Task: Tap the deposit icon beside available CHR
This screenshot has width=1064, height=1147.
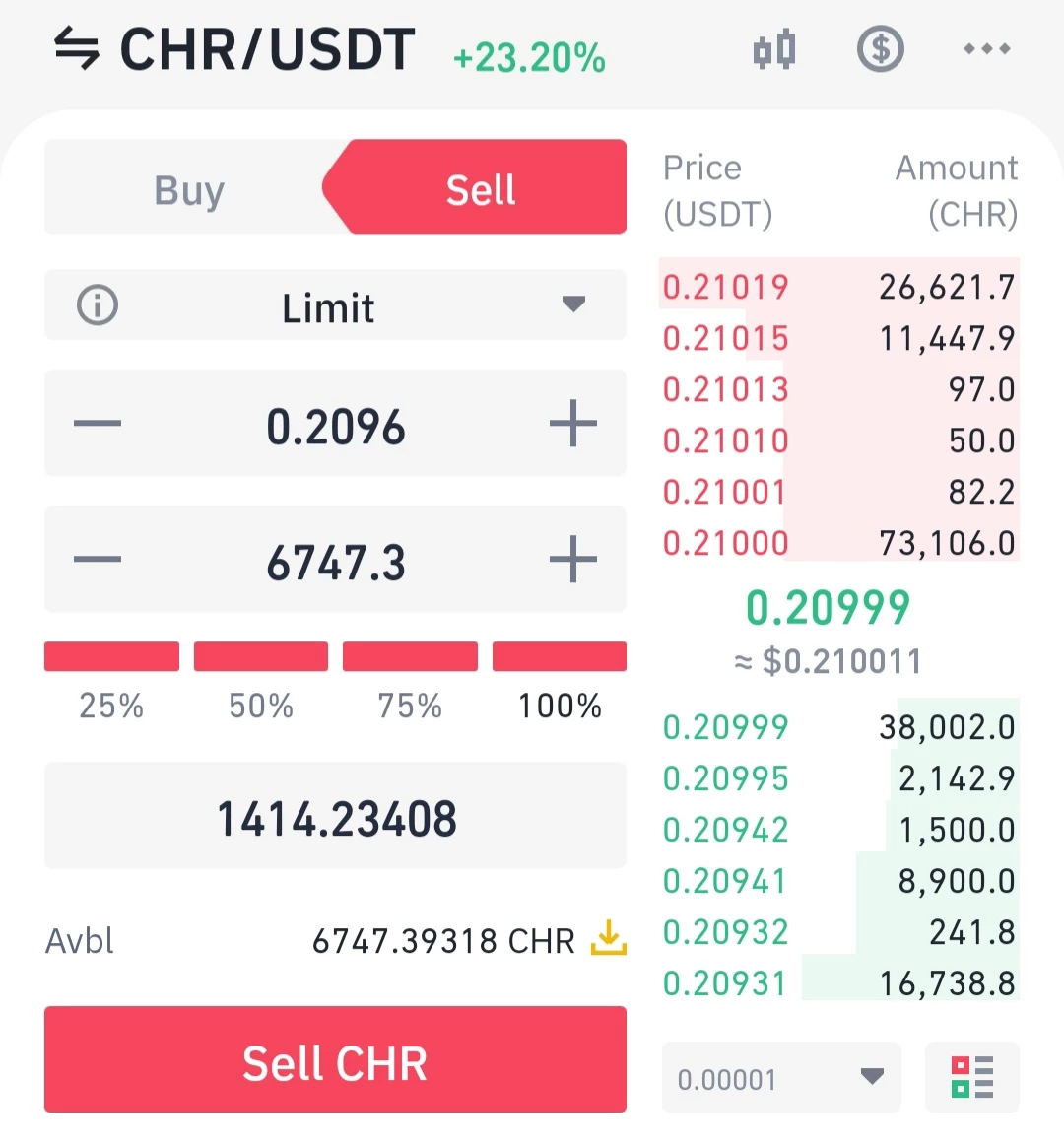Action: (609, 938)
